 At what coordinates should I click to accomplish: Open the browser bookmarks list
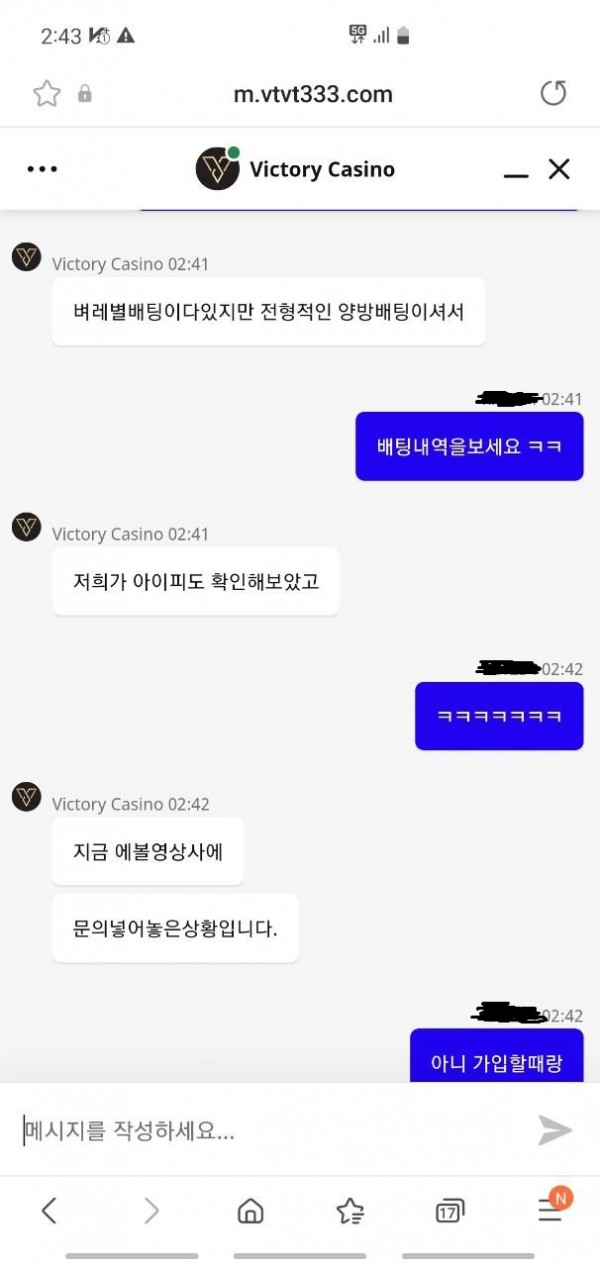[350, 1211]
